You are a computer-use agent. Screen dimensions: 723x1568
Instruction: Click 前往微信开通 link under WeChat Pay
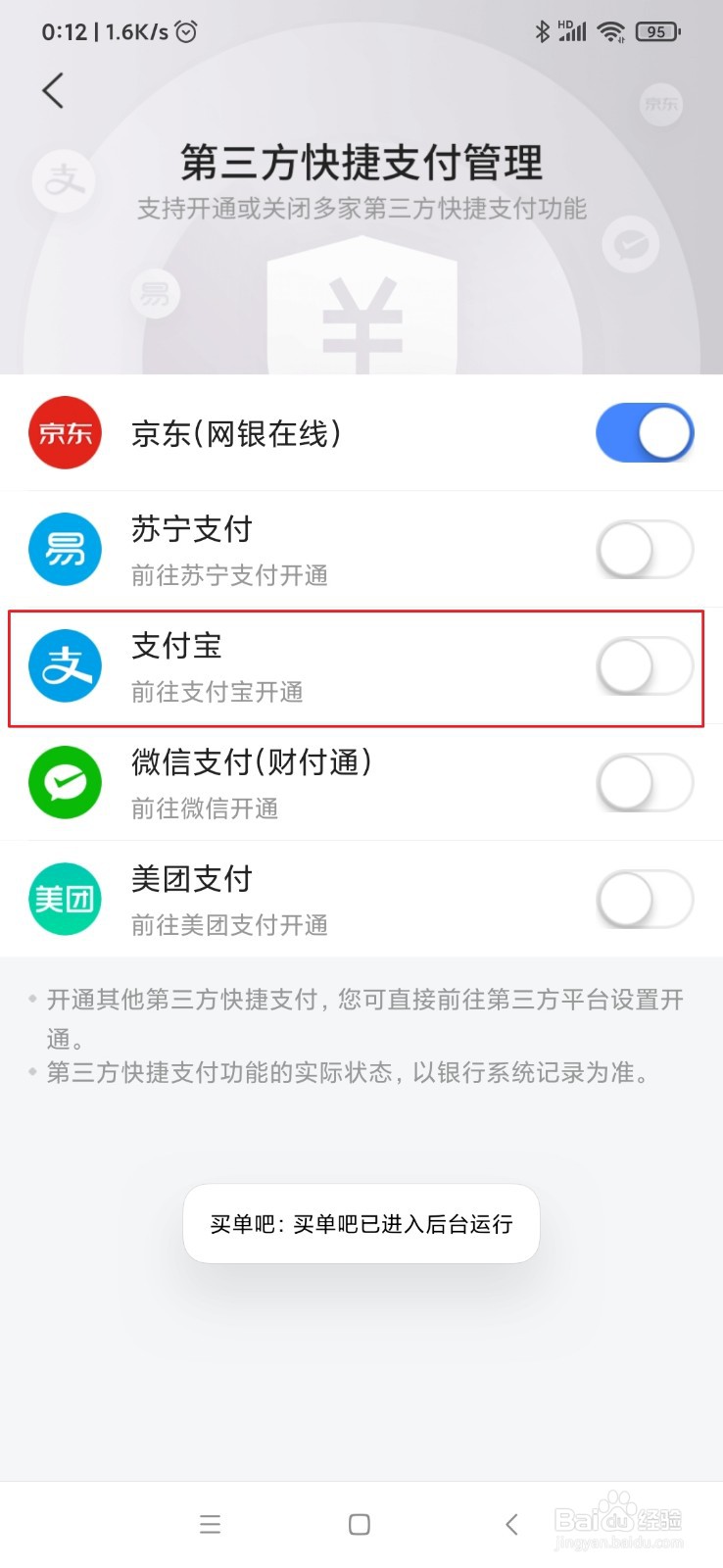(x=204, y=808)
